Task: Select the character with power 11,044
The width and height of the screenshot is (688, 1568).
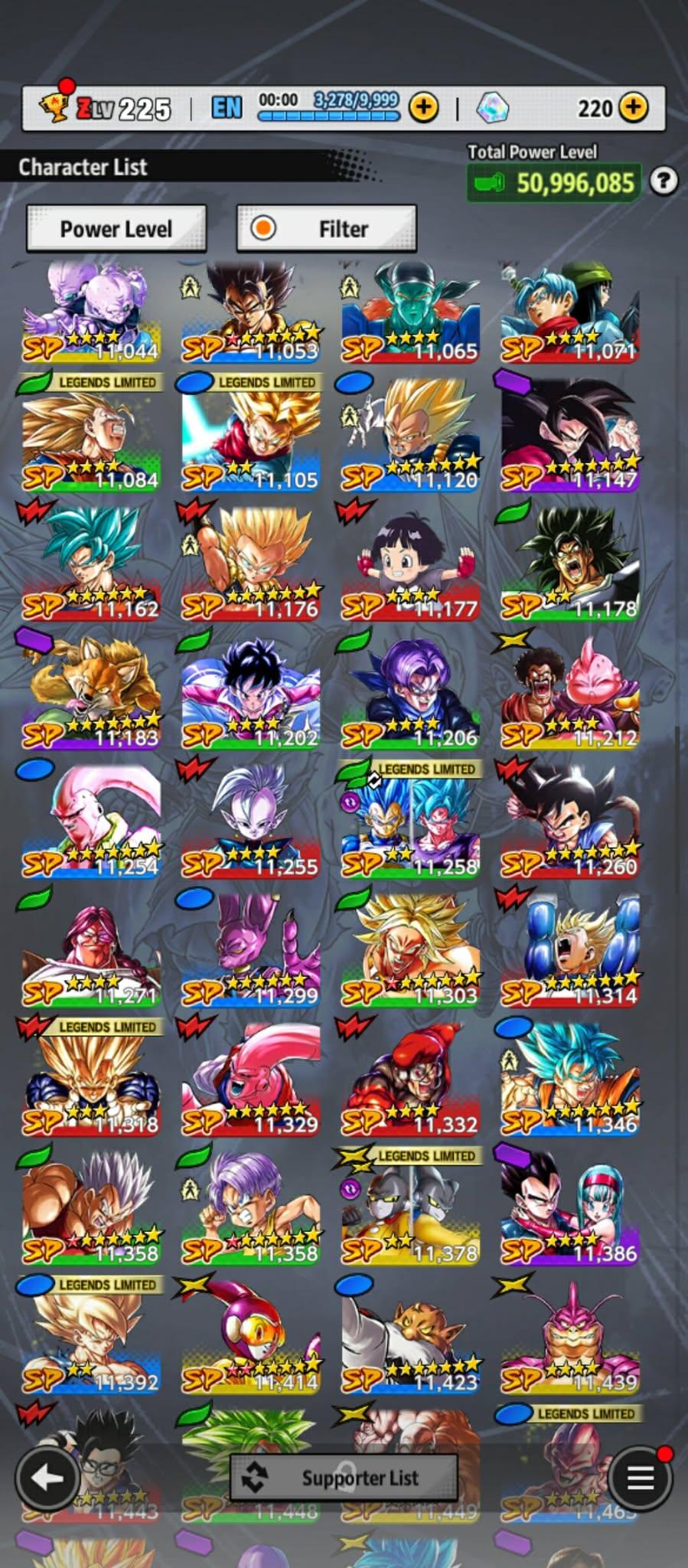Action: (91, 314)
